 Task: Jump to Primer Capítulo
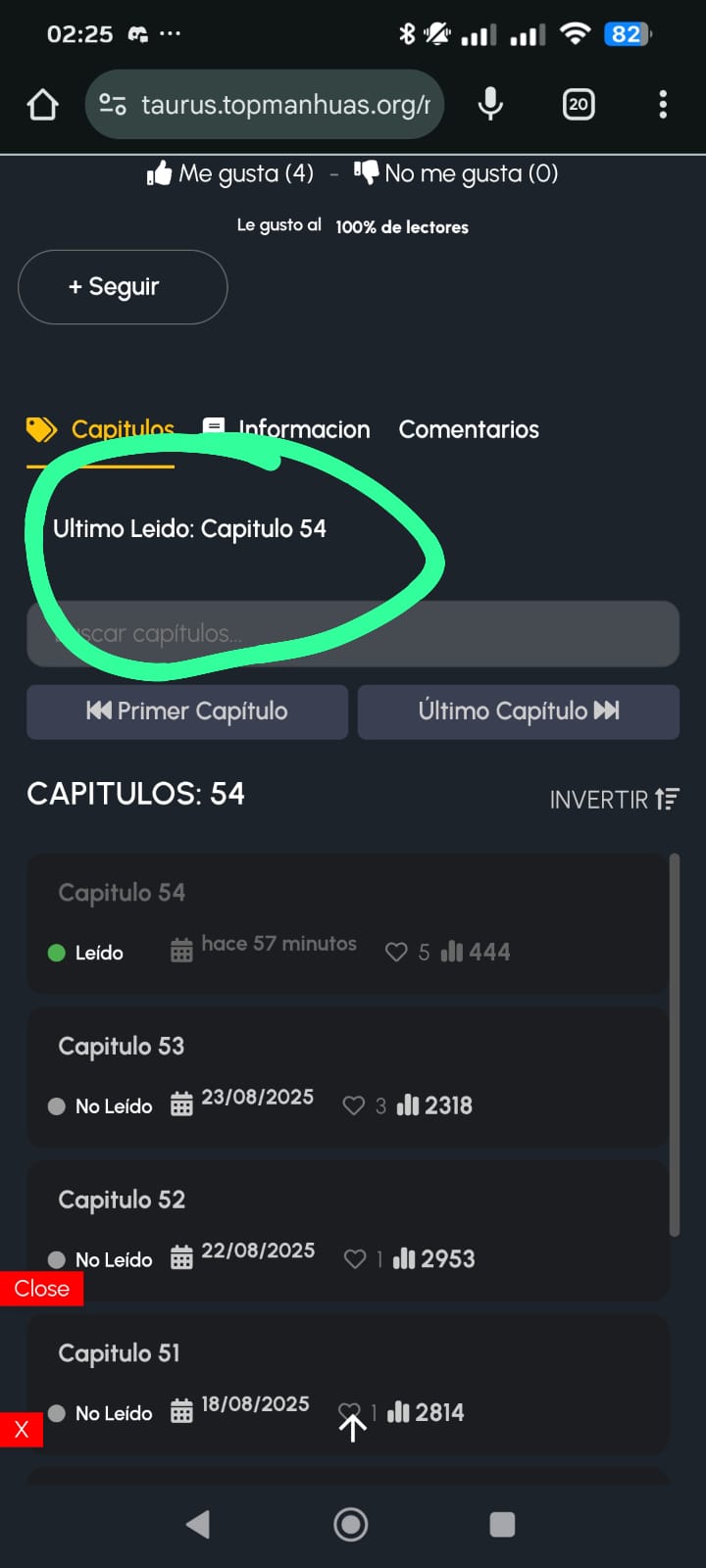[187, 711]
